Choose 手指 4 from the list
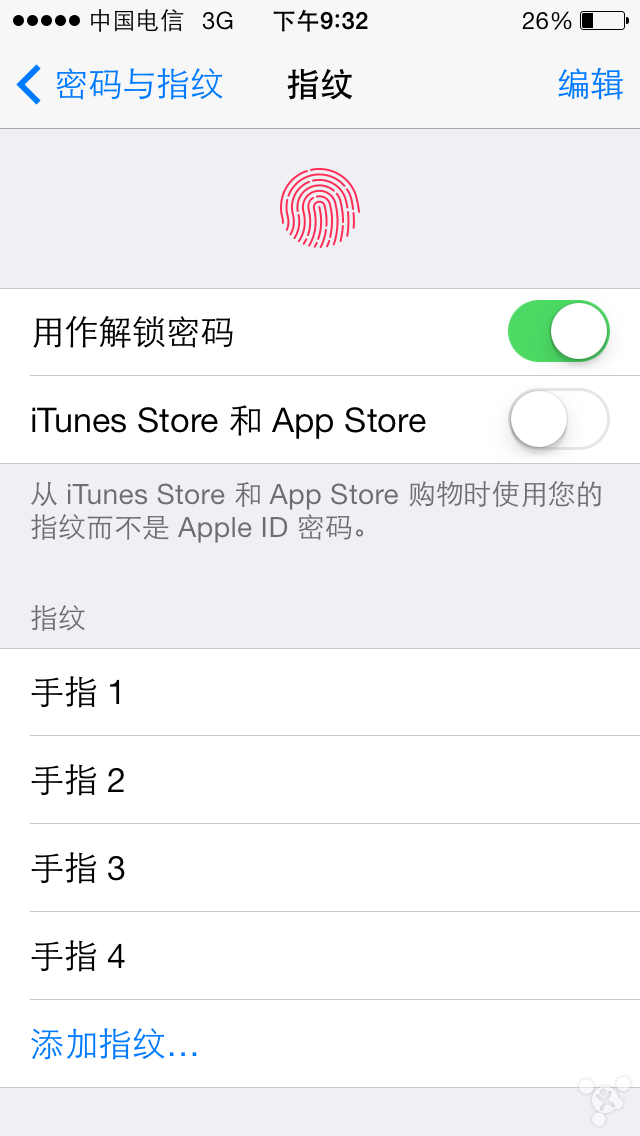Screen dimensions: 640x1136 (x=320, y=956)
